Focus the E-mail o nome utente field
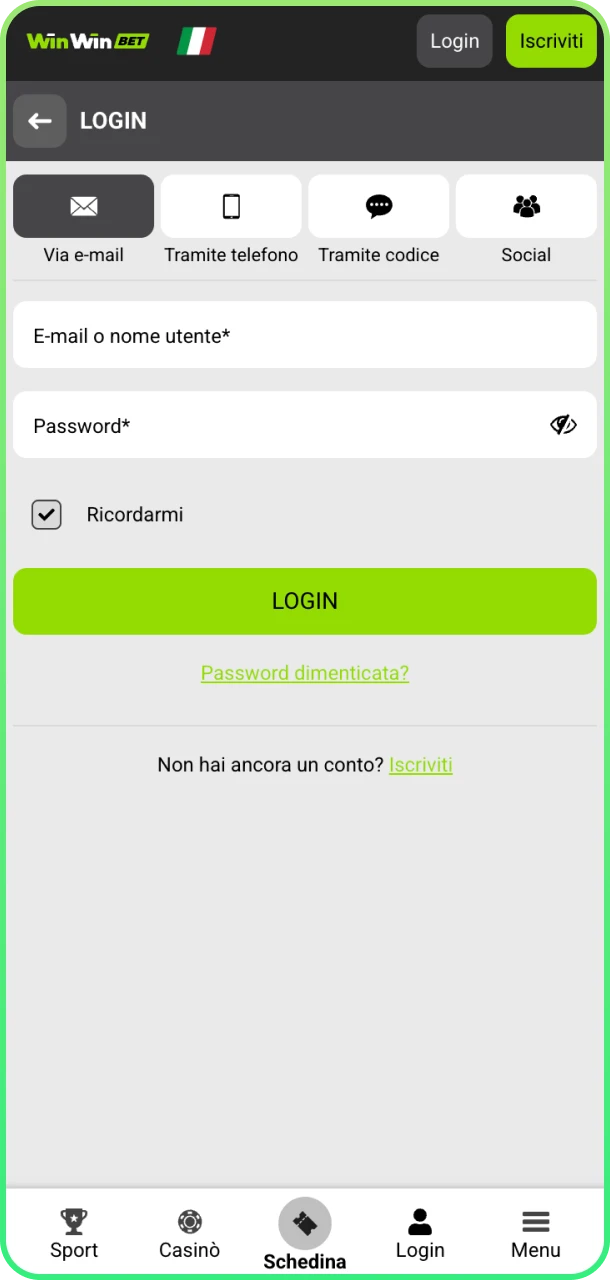This screenshot has width=610, height=1280. [x=304, y=336]
